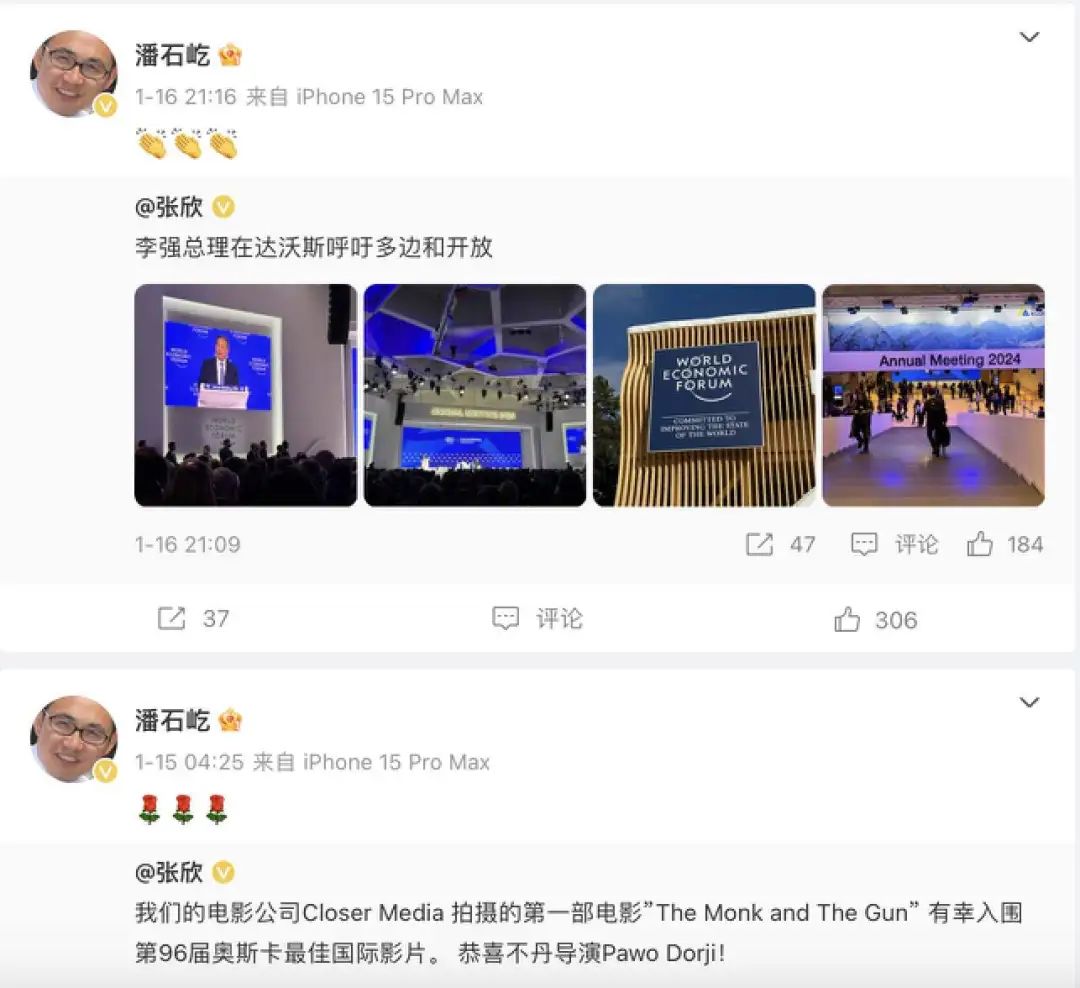Like the post with 306 likes
This screenshot has height=988, width=1080.
tap(876, 620)
